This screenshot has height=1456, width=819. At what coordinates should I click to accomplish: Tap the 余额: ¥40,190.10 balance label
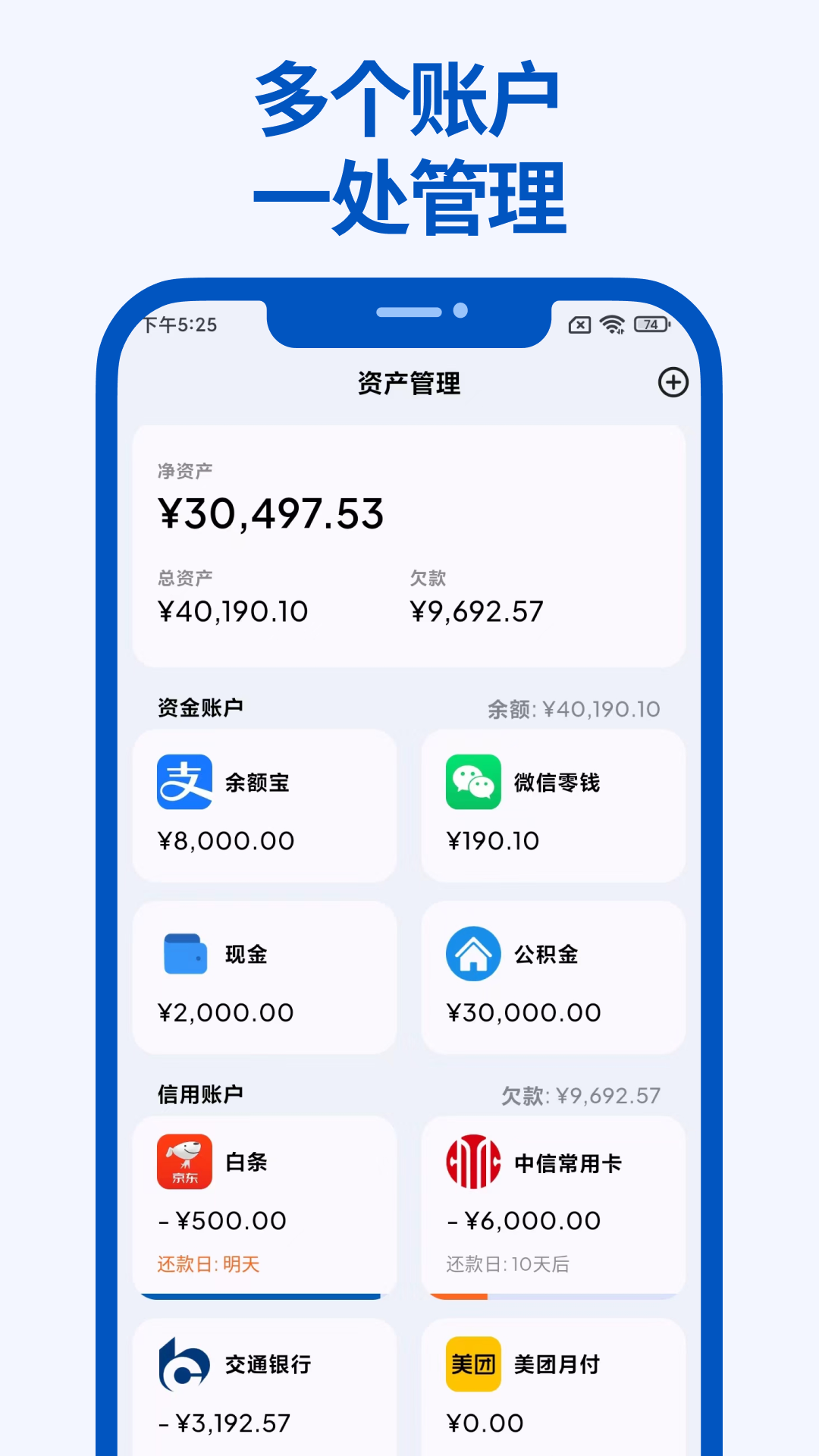click(574, 708)
